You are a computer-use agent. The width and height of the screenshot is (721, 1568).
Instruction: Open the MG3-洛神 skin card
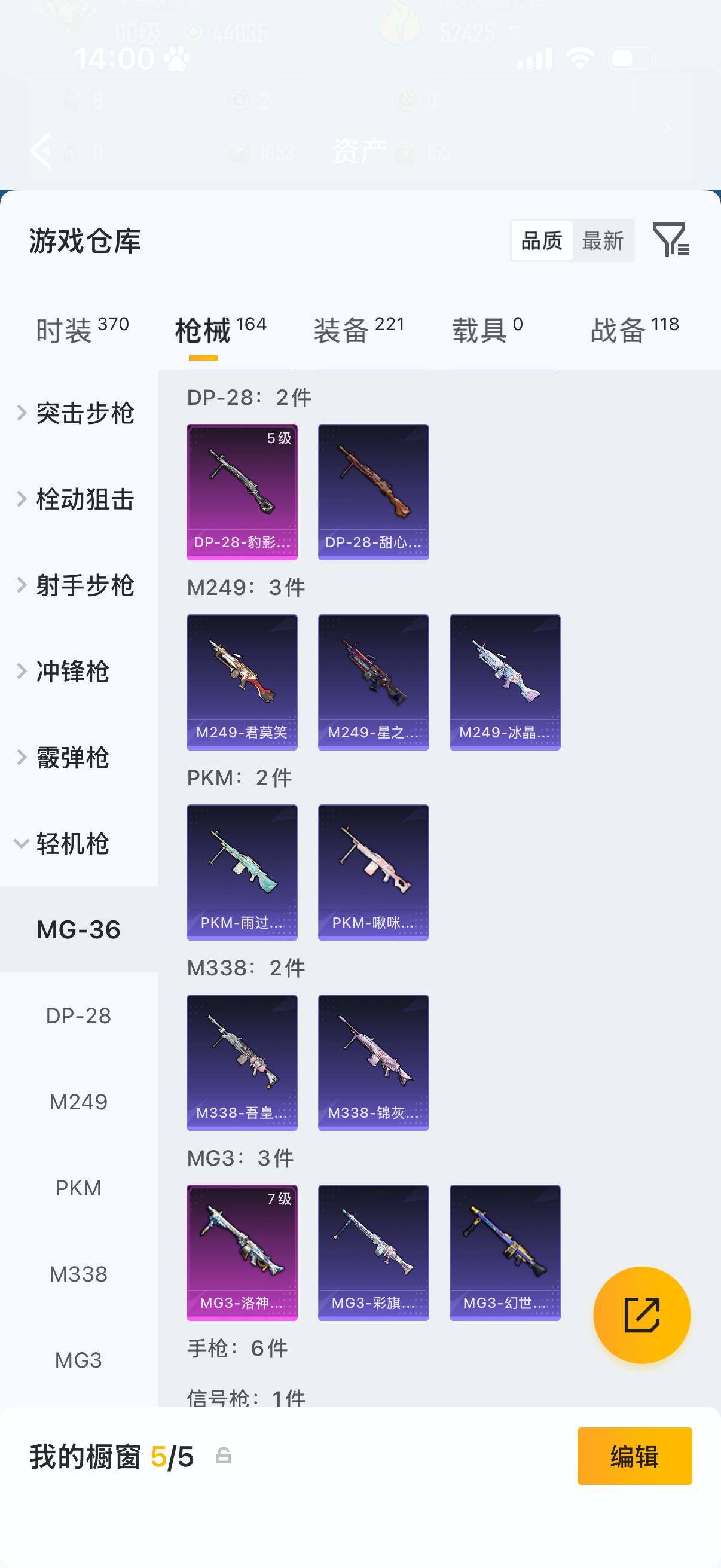(242, 1253)
